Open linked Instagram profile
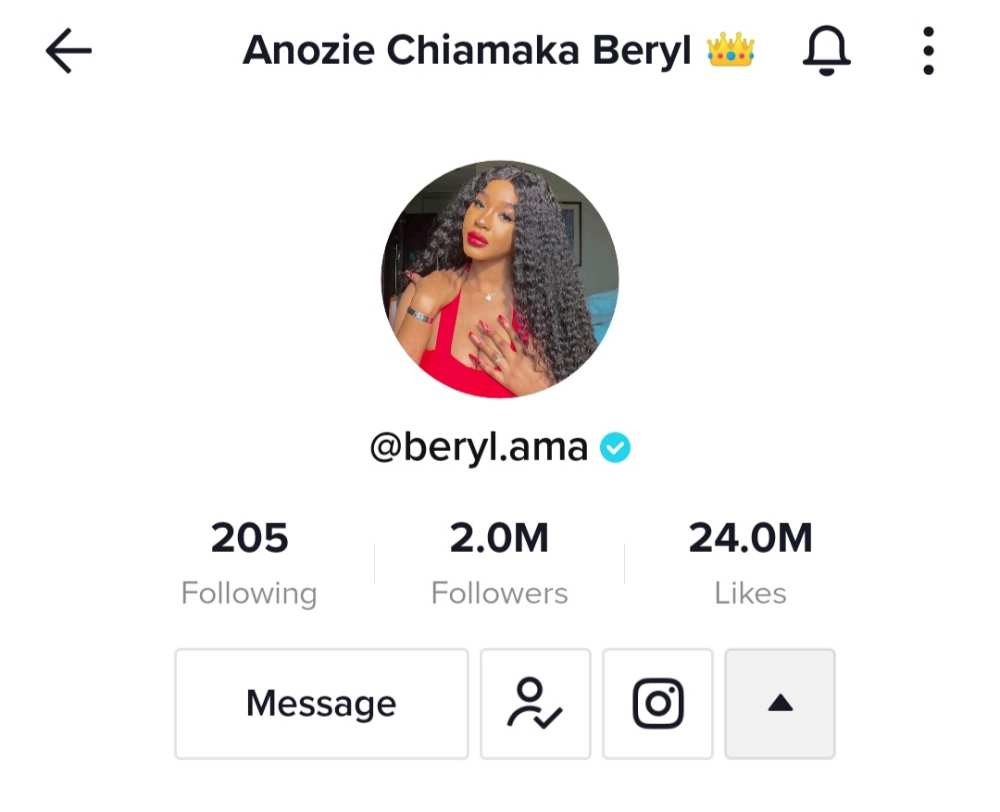Viewport: 1000px width, 812px height. point(658,704)
